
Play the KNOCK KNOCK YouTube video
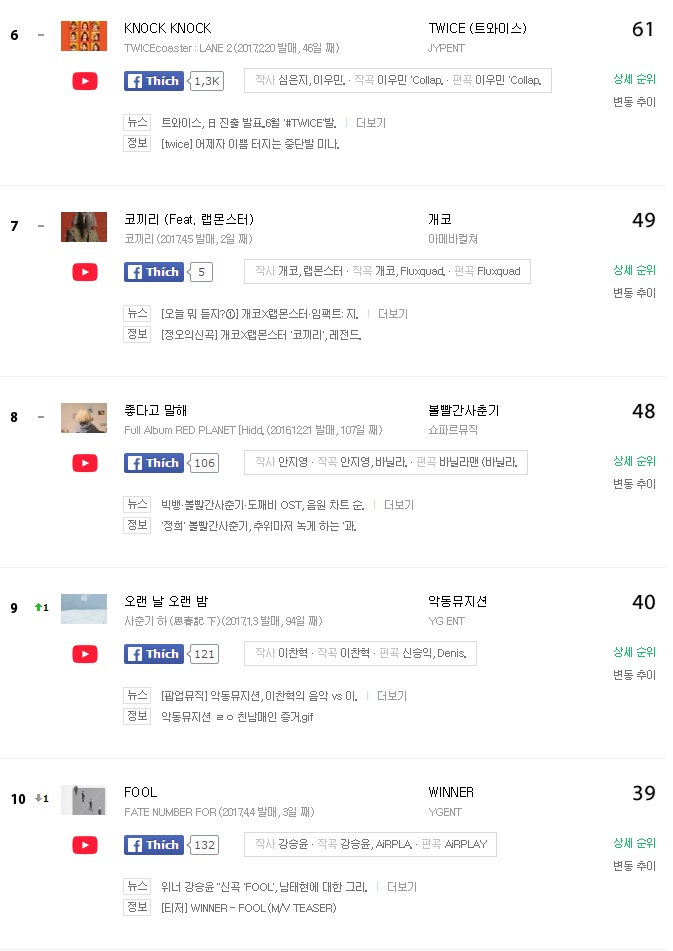click(84, 81)
